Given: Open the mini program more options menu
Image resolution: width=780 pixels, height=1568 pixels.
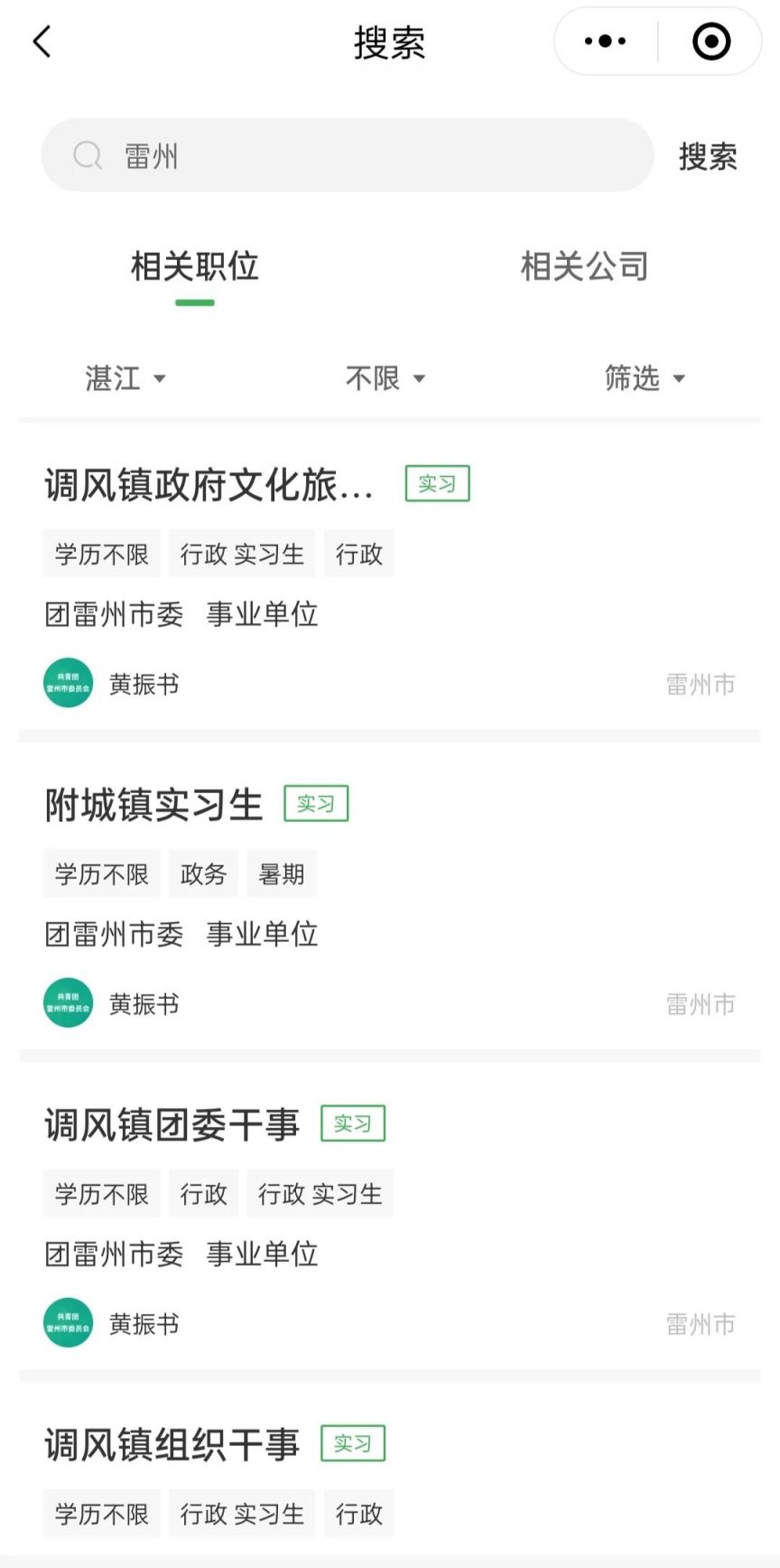Looking at the screenshot, I should tap(605, 42).
